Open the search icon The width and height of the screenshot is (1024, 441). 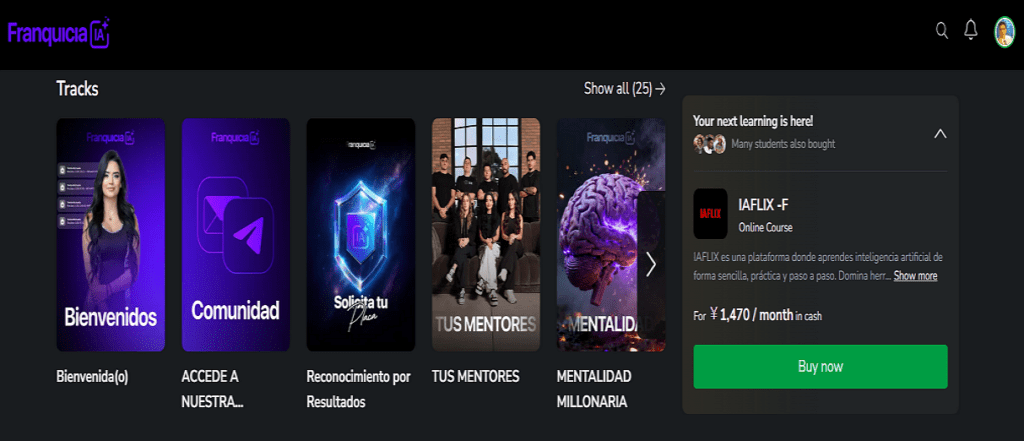tap(941, 31)
